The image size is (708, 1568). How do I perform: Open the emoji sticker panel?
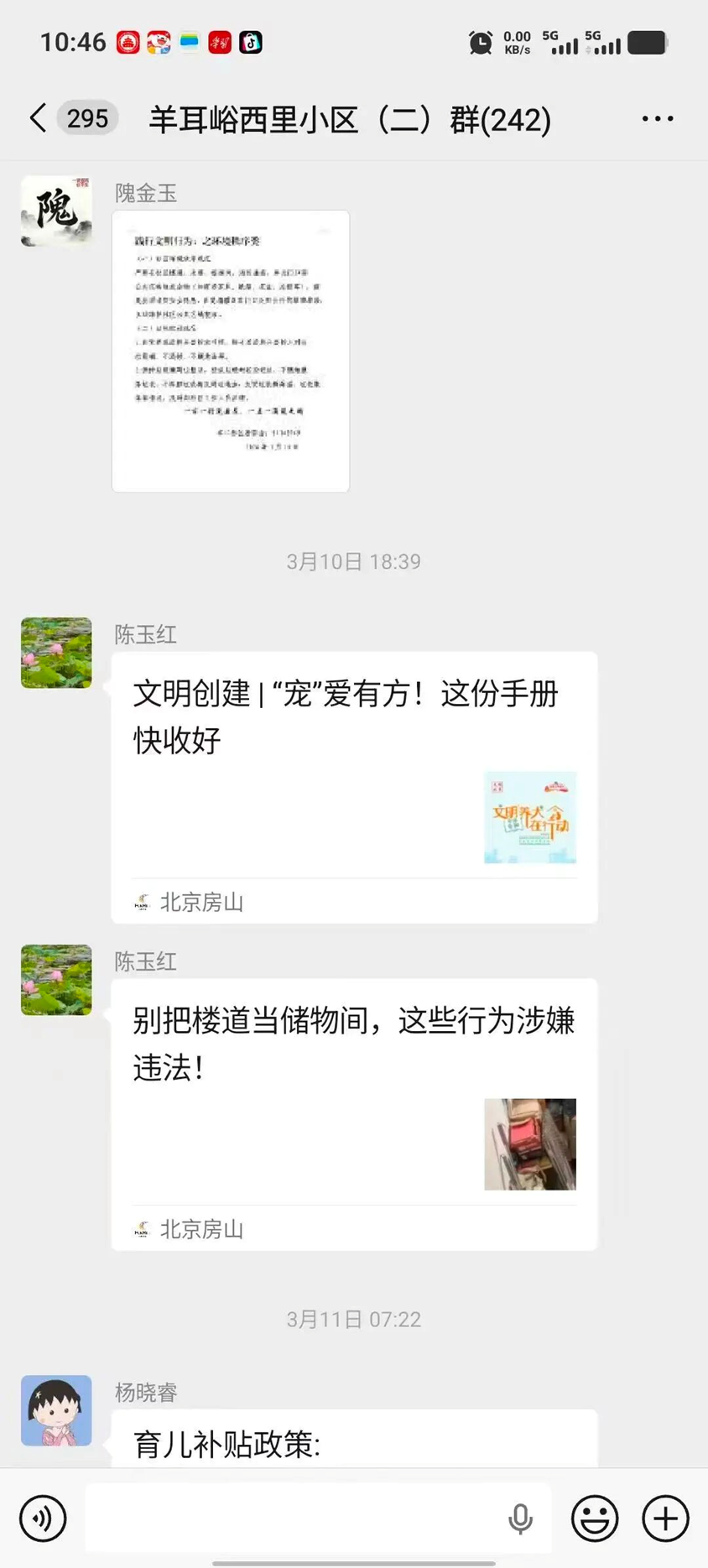pos(595,1518)
